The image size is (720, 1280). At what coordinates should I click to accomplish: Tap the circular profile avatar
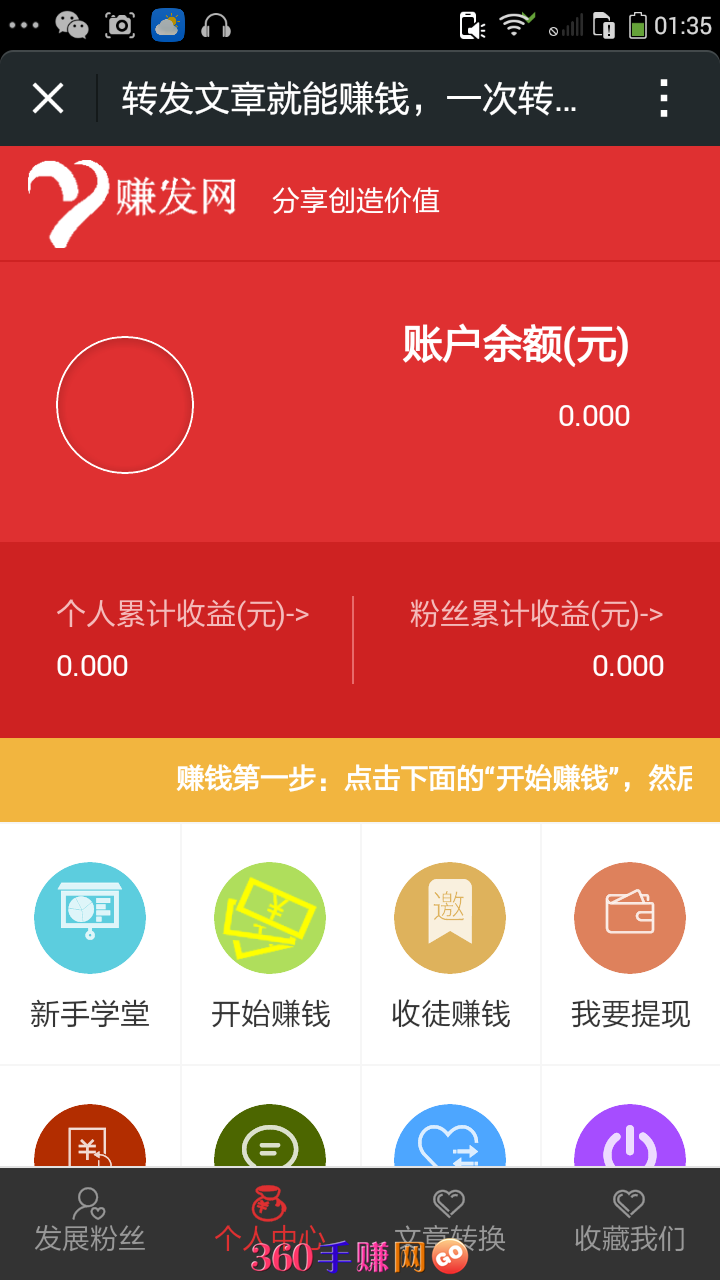[x=125, y=405]
